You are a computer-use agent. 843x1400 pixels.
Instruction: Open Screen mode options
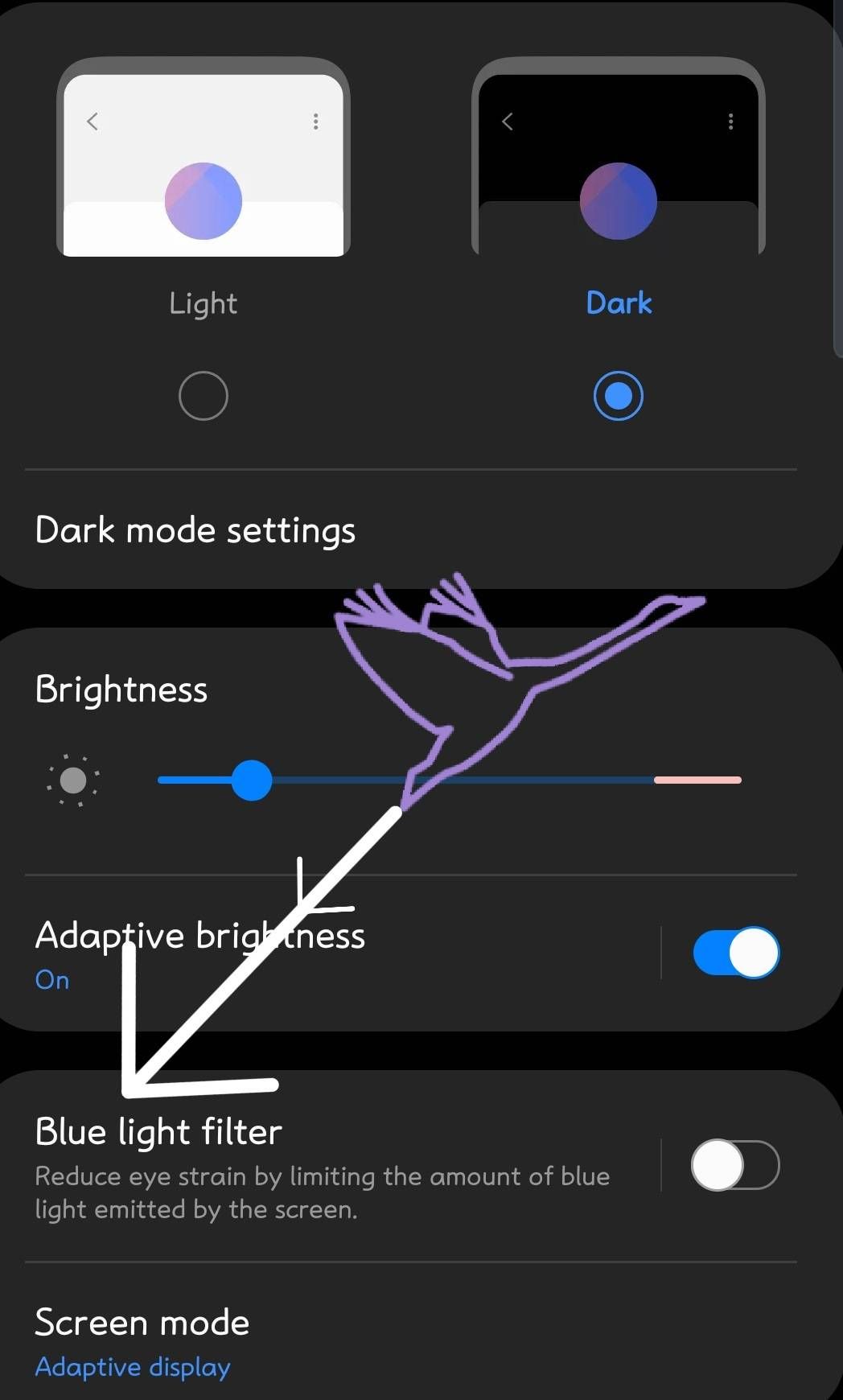coord(142,1342)
